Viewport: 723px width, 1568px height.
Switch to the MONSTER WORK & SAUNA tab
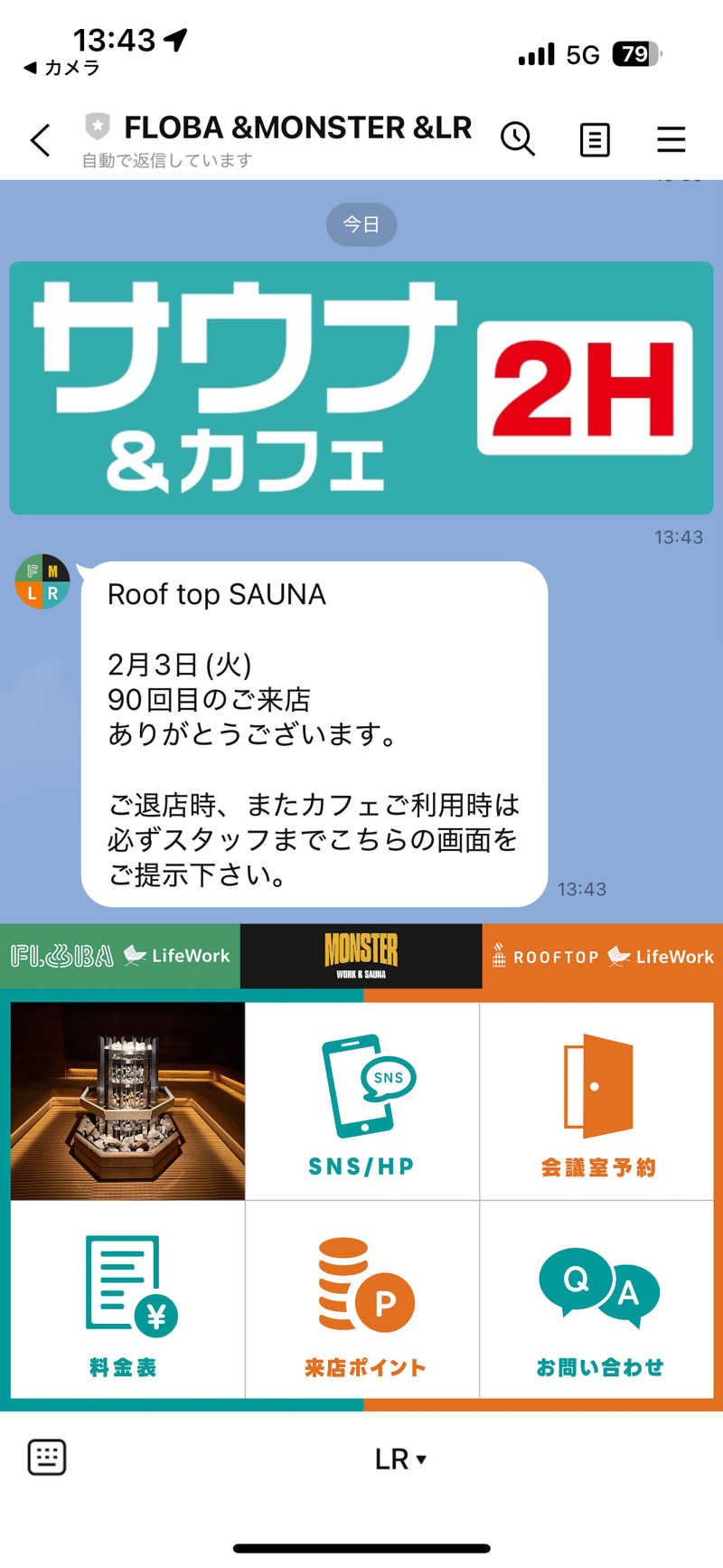coord(361,955)
